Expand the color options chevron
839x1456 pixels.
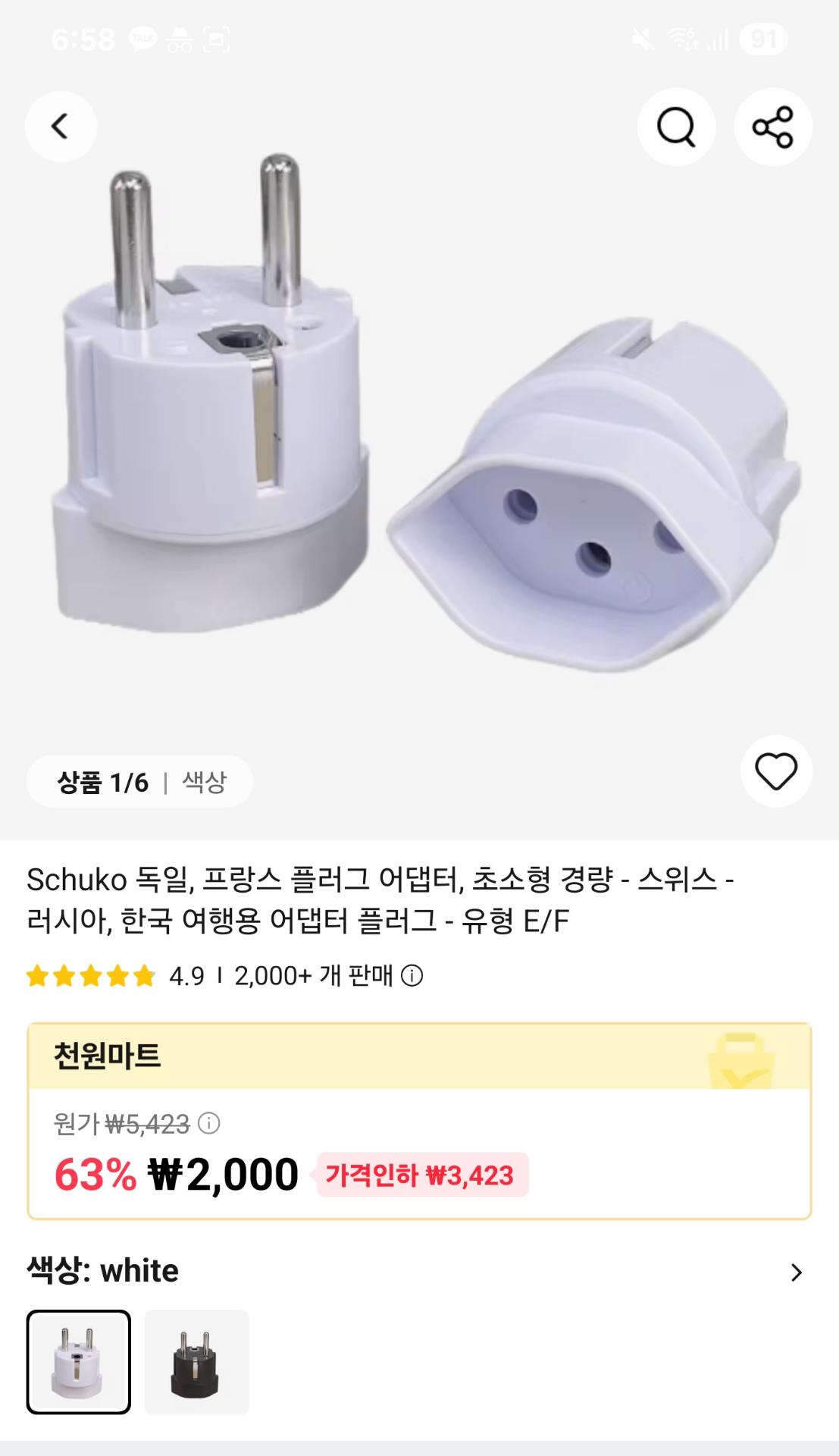pyautogui.click(x=796, y=1272)
